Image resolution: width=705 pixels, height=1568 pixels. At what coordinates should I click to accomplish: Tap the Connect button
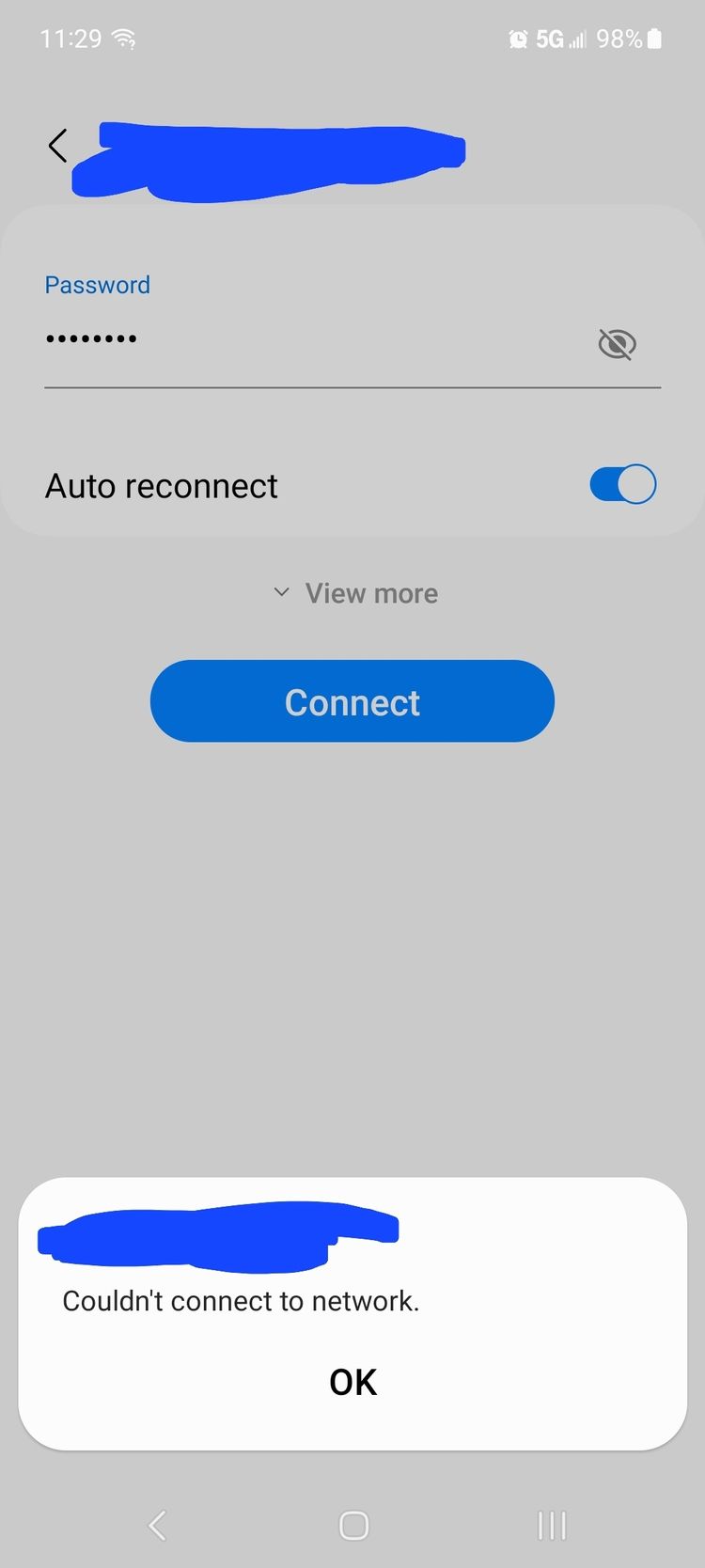[352, 701]
